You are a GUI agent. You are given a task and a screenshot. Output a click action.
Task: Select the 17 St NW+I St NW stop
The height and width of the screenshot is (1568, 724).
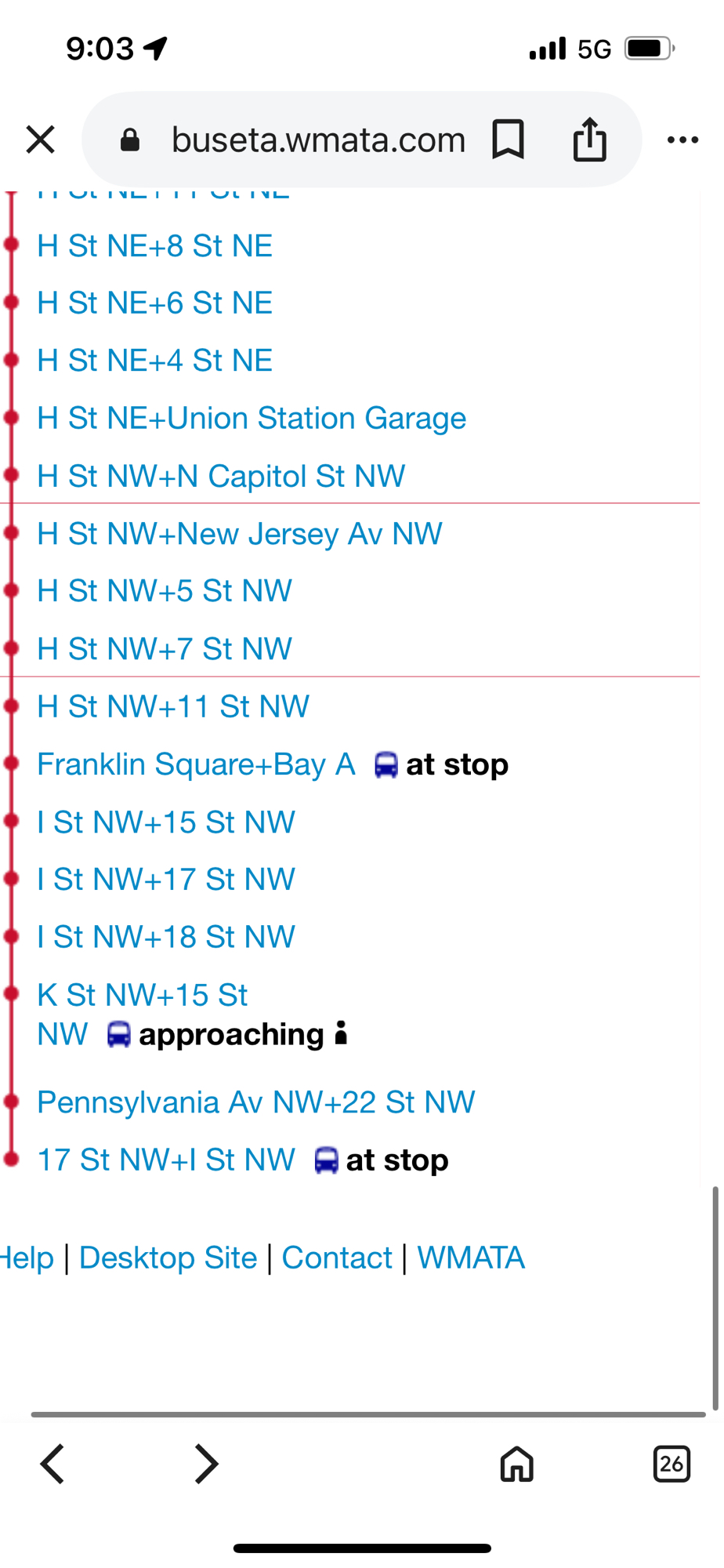pos(166,1160)
